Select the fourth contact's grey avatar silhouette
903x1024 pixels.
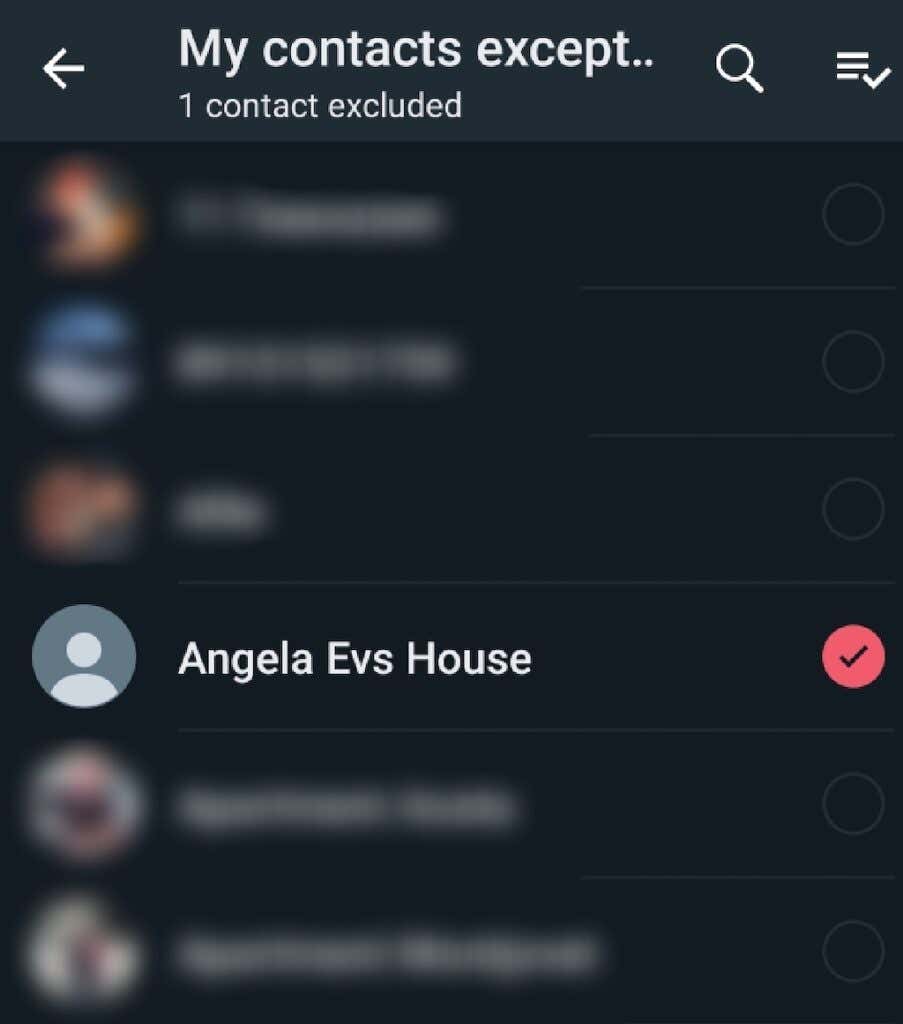tap(83, 656)
